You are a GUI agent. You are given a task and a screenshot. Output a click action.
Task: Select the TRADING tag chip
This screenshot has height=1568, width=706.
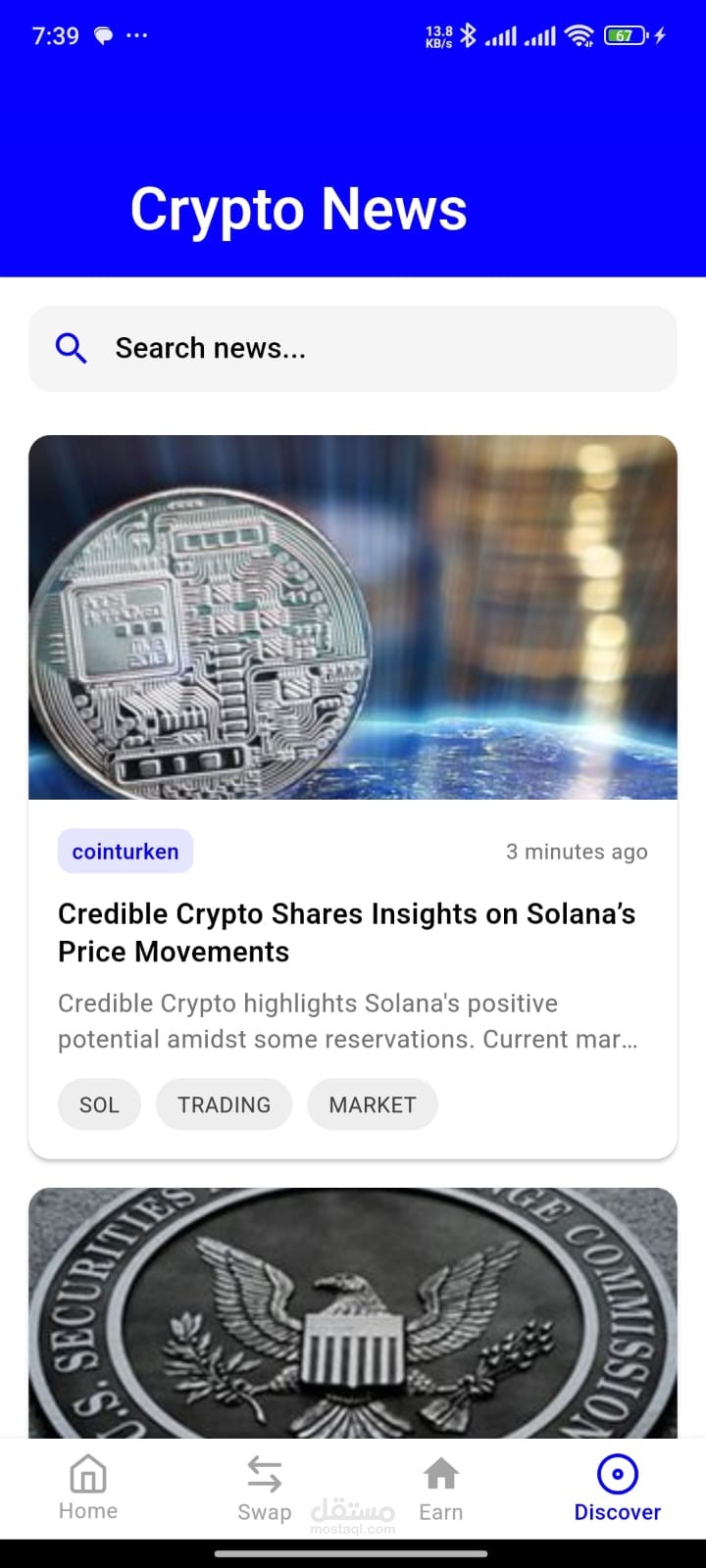point(224,1104)
